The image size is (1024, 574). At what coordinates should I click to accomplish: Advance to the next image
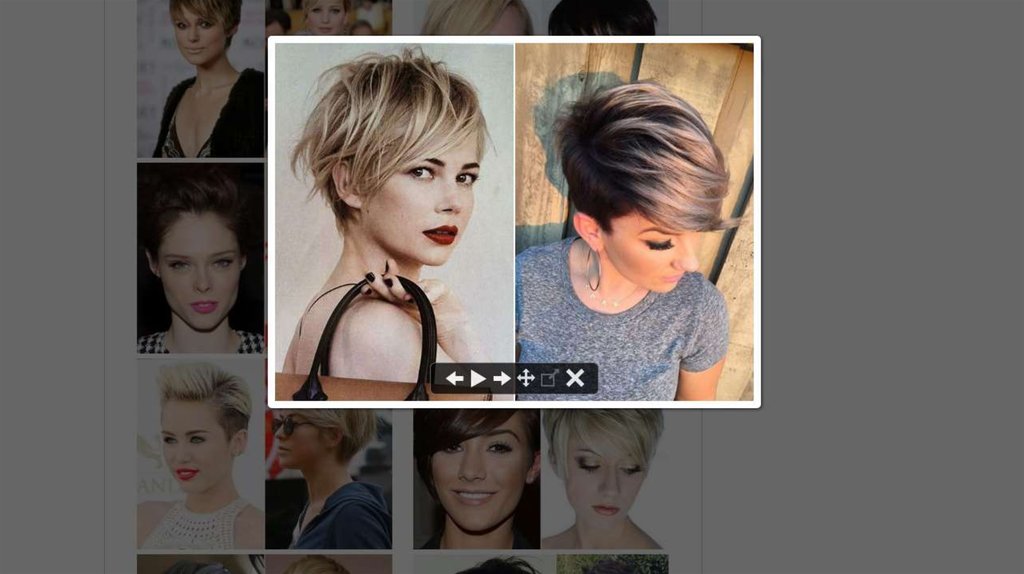[501, 378]
